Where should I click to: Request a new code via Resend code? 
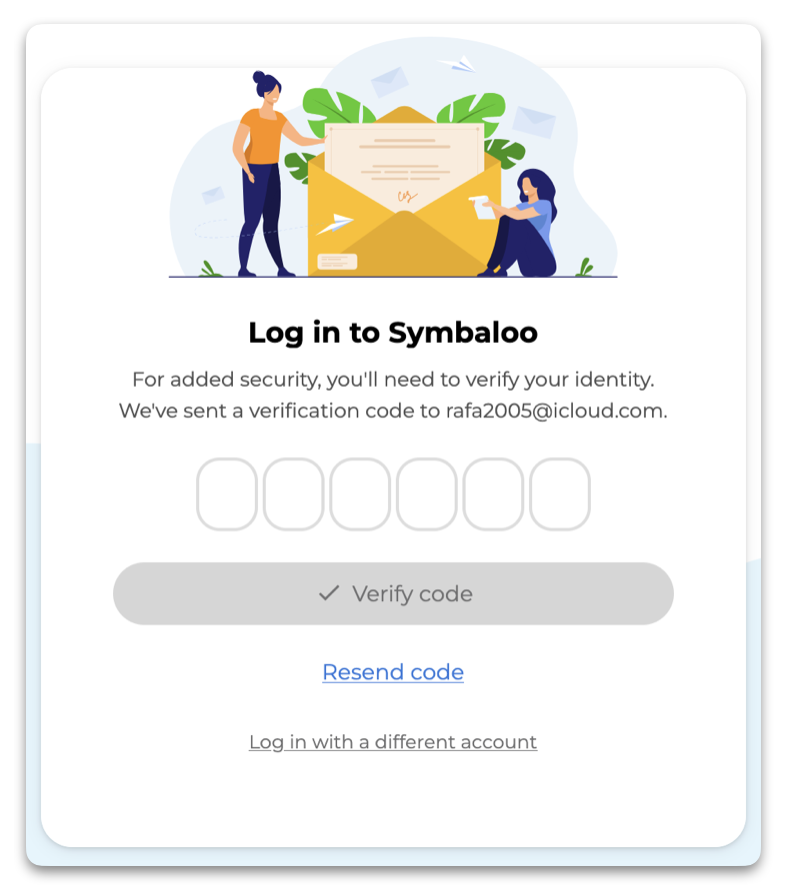coord(393,672)
